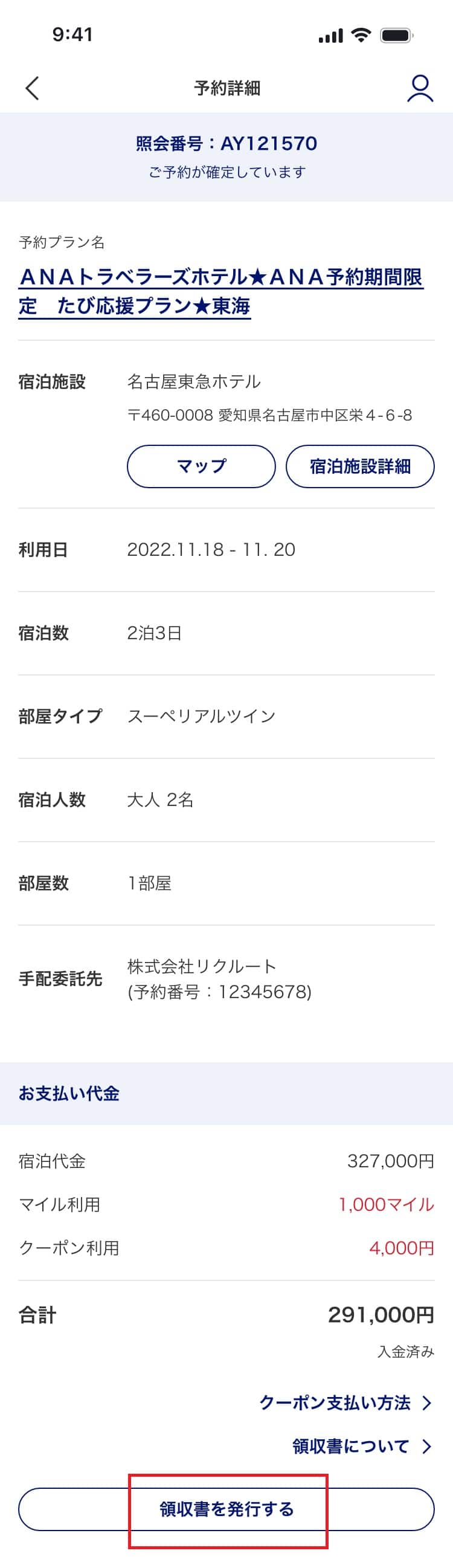Go back using the top-left arrow
This screenshot has width=453, height=1568.
pyautogui.click(x=32, y=88)
